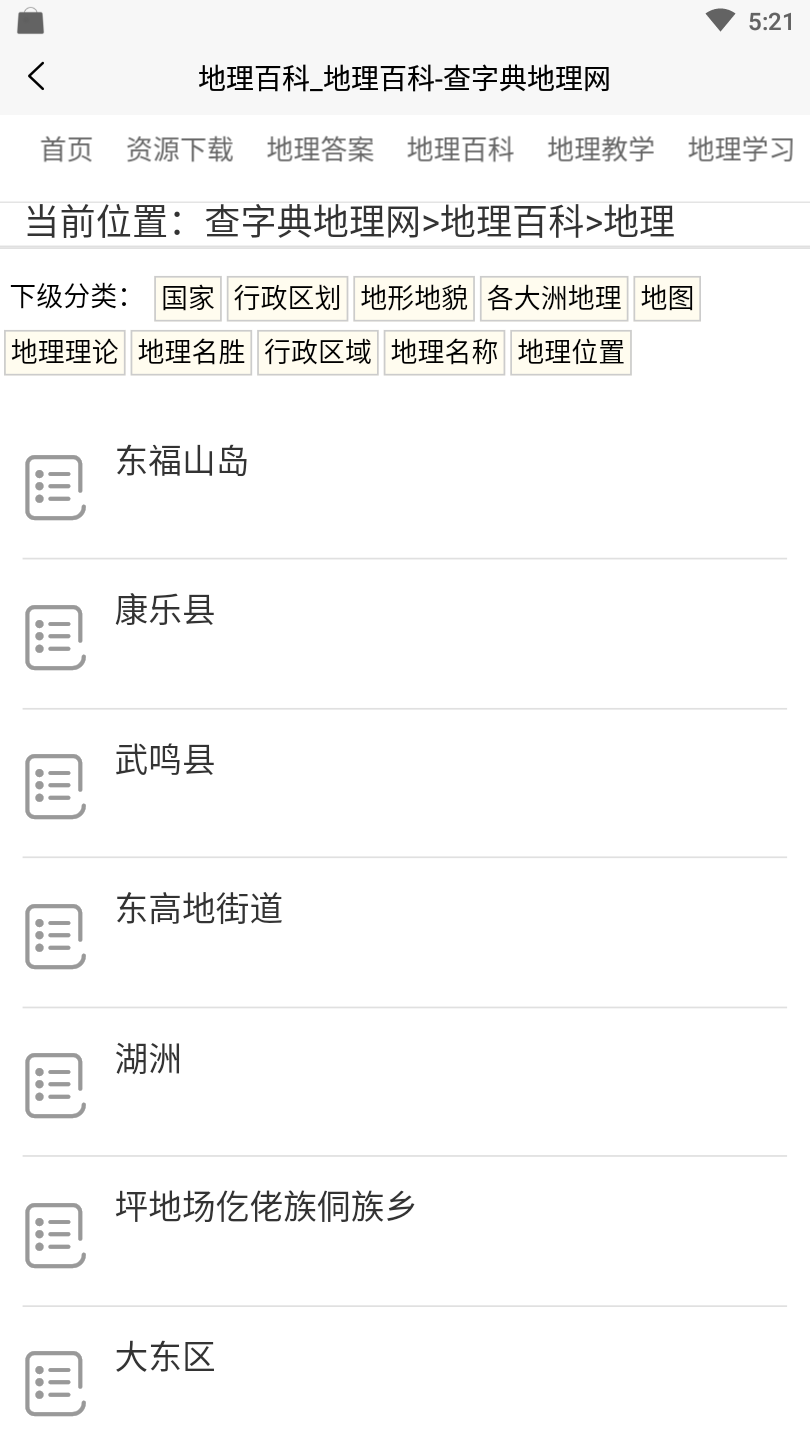Select the 地理名胜 chip
Screen dimensions: 810x1440
191,353
